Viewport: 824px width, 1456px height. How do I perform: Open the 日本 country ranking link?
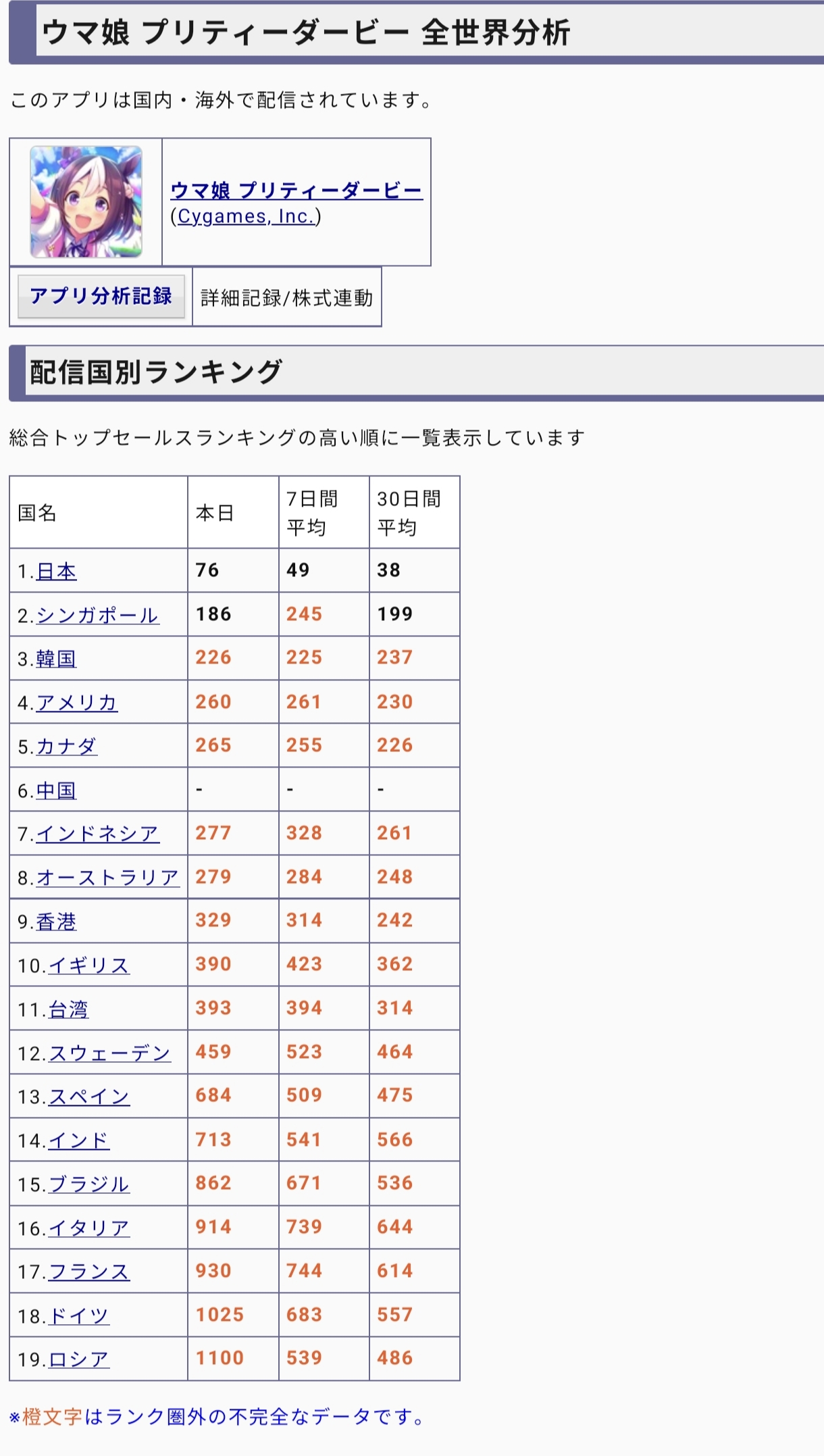pyautogui.click(x=56, y=572)
